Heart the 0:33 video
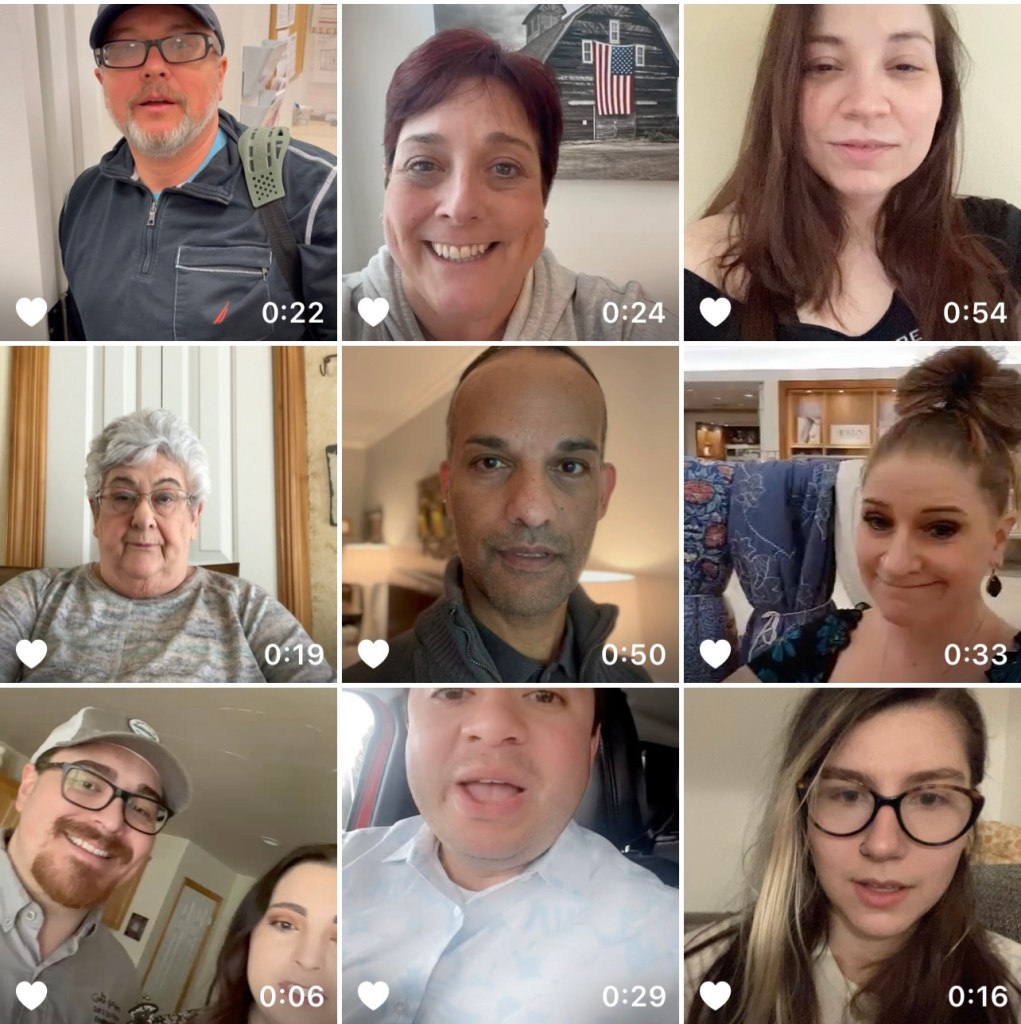The width and height of the screenshot is (1021, 1024). pyautogui.click(x=715, y=654)
